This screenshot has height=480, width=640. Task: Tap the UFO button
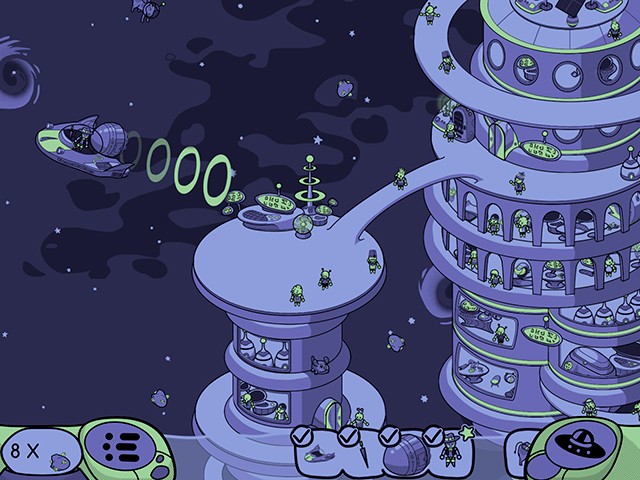click(x=585, y=447)
